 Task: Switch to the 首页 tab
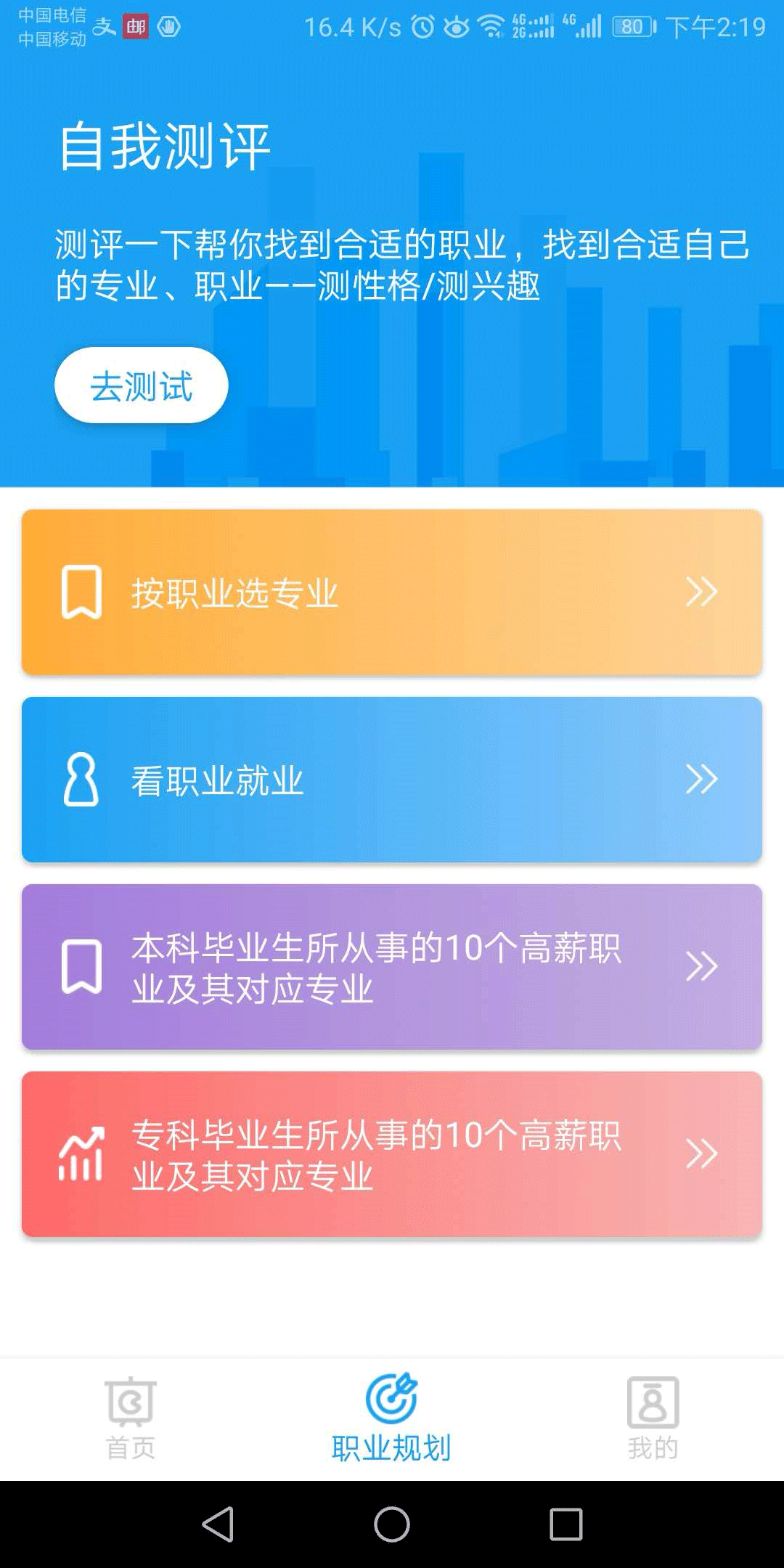pyautogui.click(x=131, y=1418)
